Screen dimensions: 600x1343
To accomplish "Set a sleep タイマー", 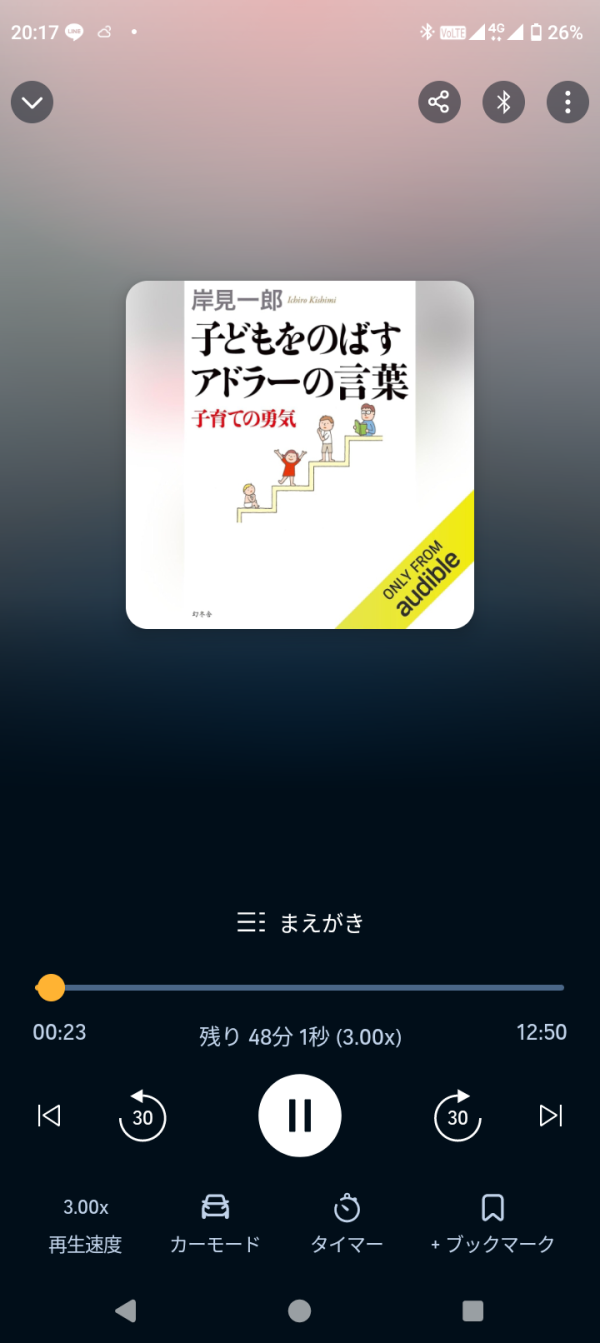I will click(347, 1224).
